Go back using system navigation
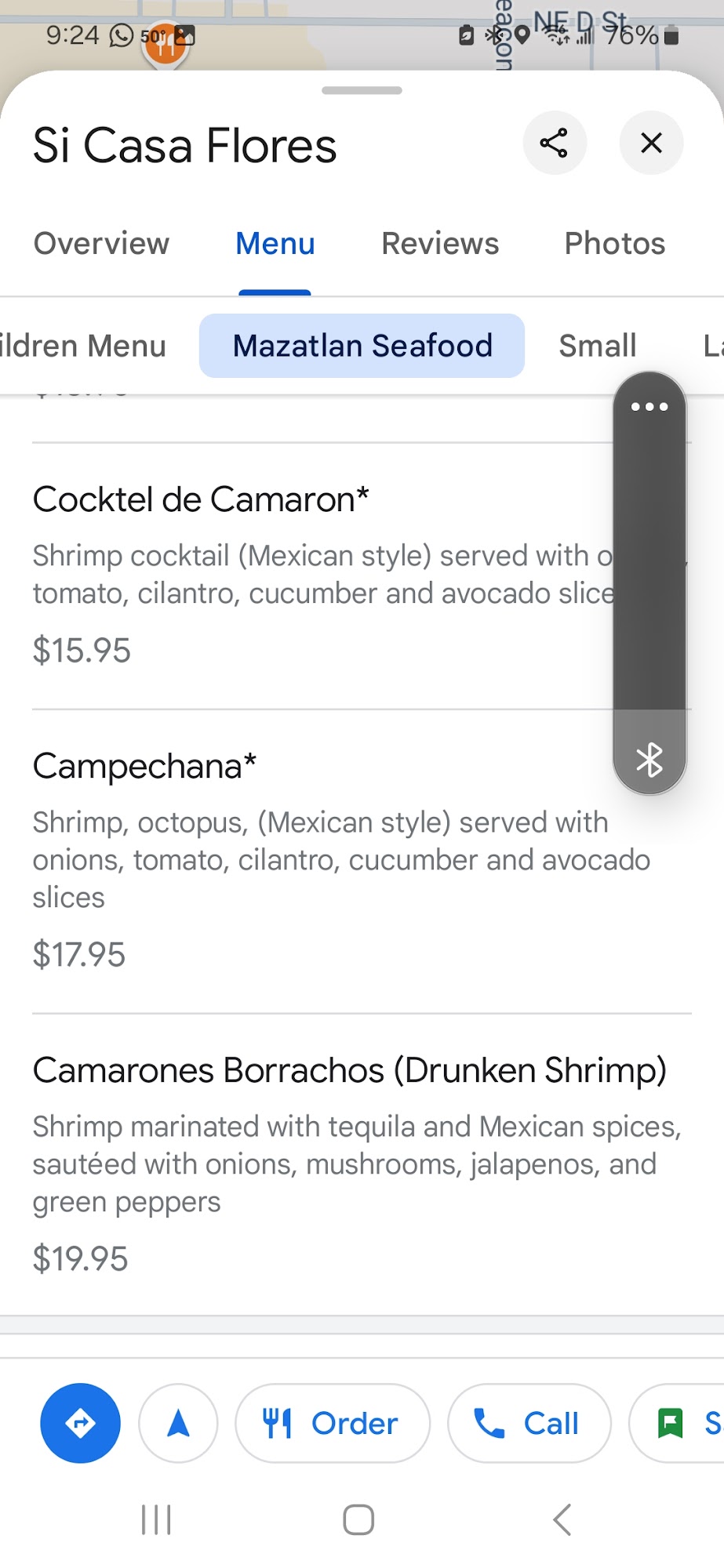Screen dimensions: 724x1568 pos(562,1519)
